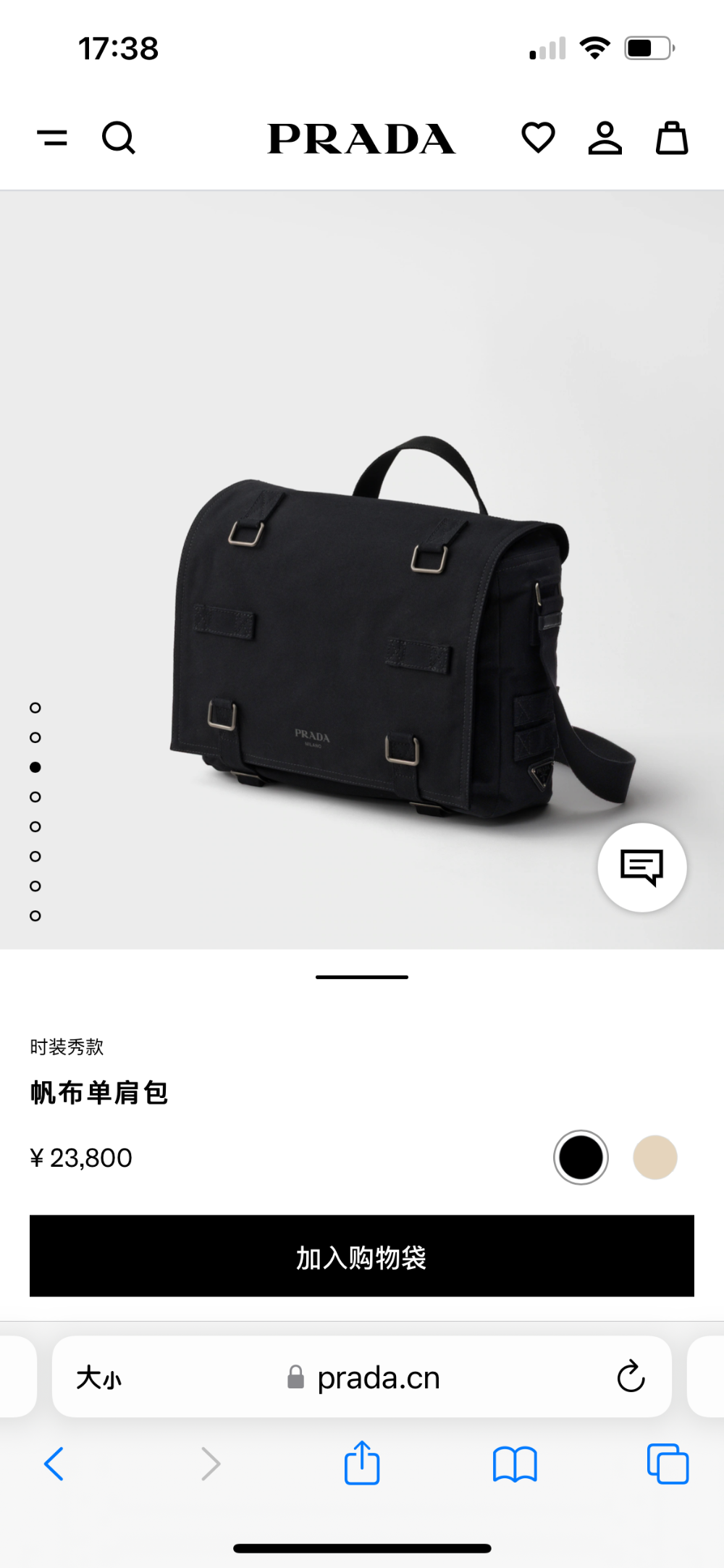Open the wishlist heart icon

tap(538, 138)
